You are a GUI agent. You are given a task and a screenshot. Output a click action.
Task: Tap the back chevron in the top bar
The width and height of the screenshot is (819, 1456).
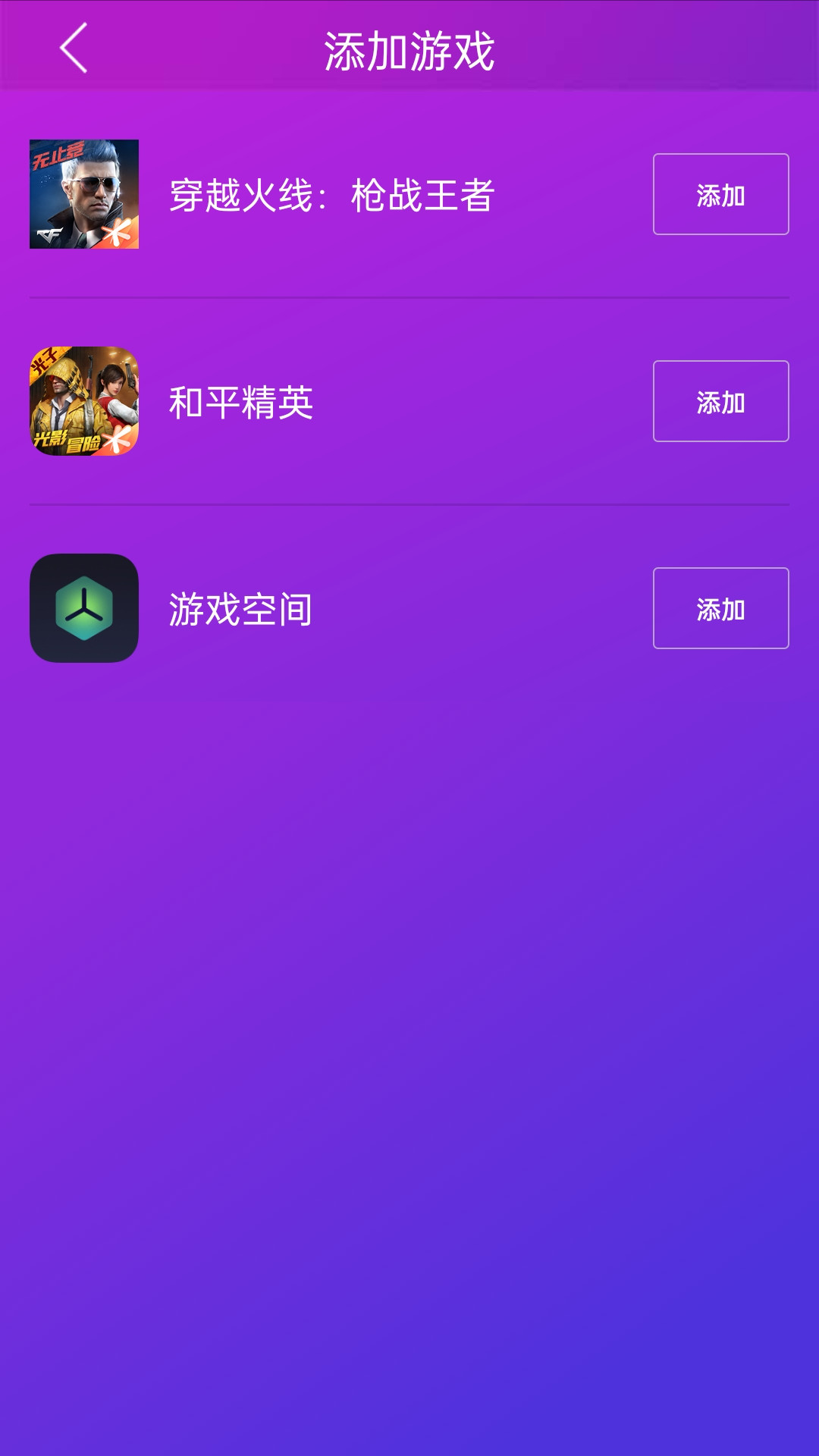[x=72, y=47]
